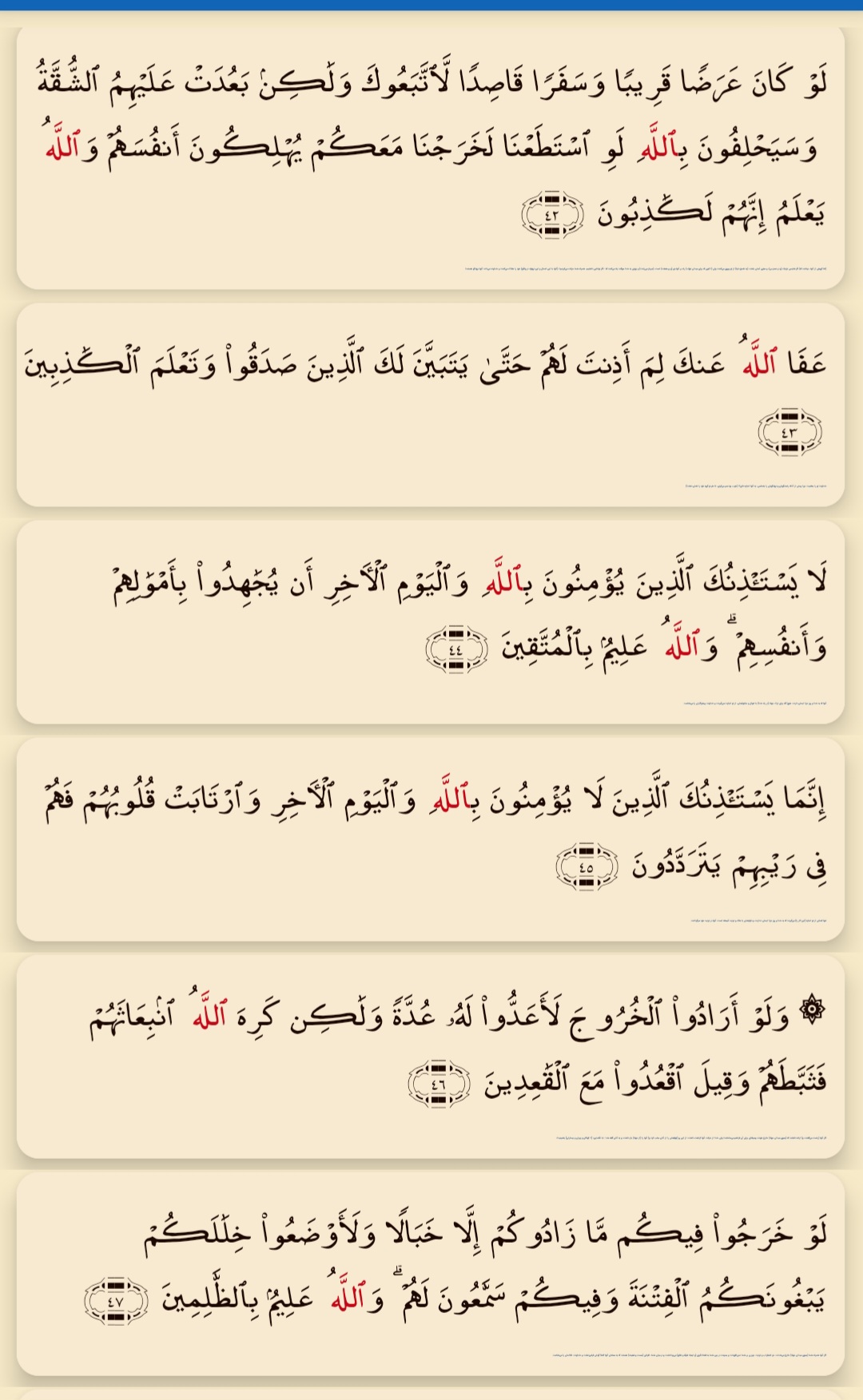Tap the card of verse 44
Image resolution: width=863 pixels, height=1400 pixels.
coord(430,621)
